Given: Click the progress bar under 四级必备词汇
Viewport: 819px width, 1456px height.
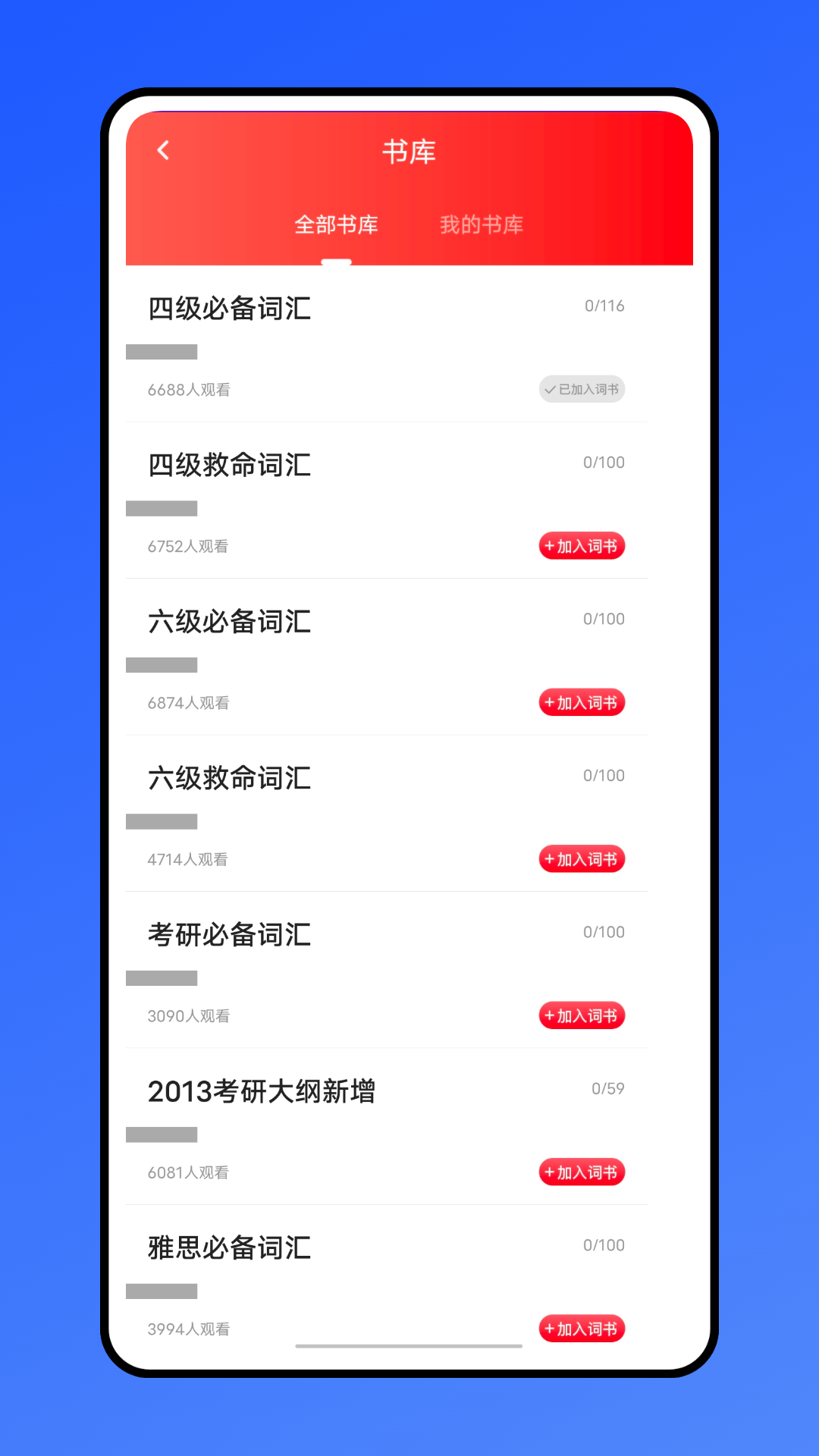Looking at the screenshot, I should [x=162, y=351].
